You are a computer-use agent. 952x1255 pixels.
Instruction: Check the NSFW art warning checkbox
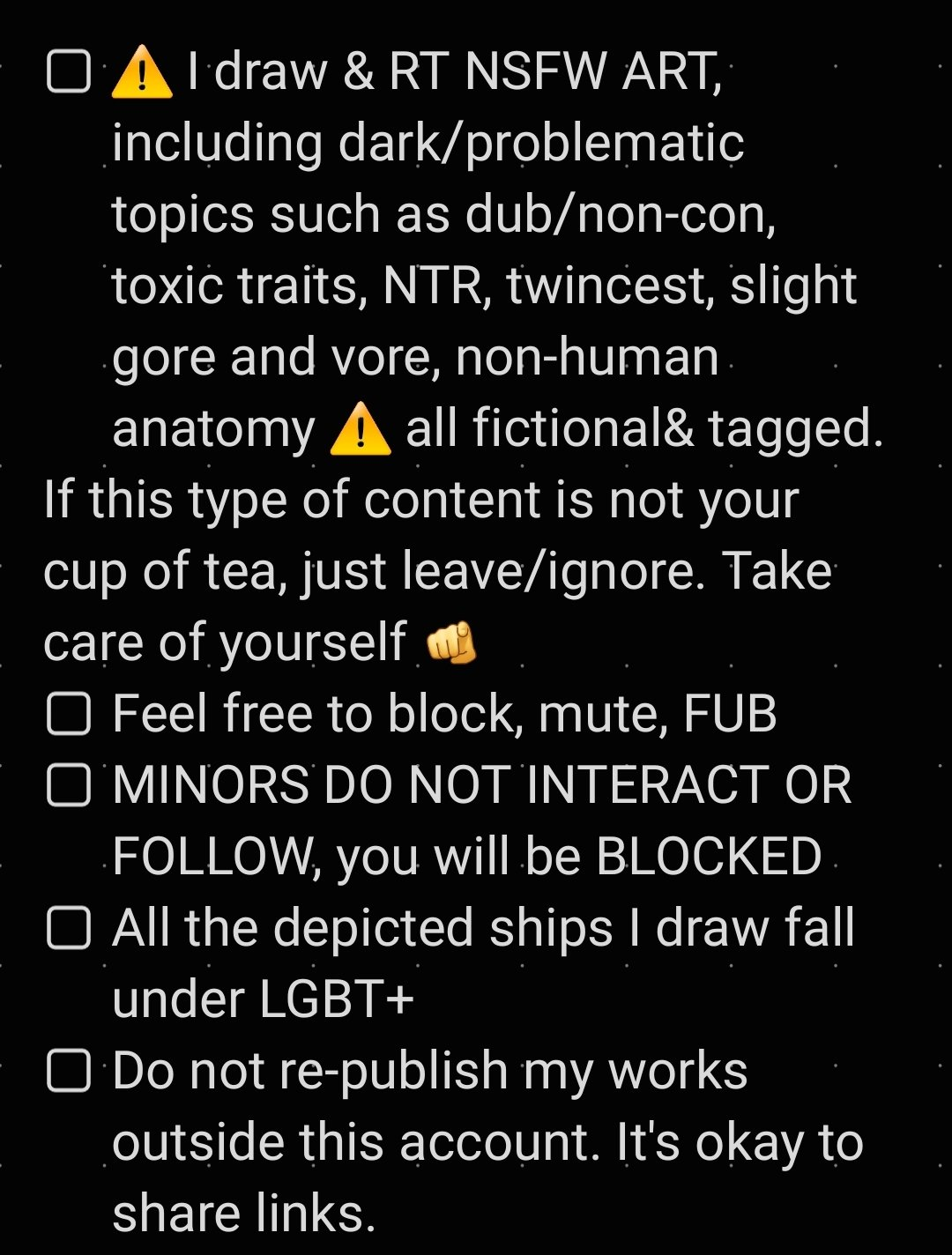coord(68,71)
